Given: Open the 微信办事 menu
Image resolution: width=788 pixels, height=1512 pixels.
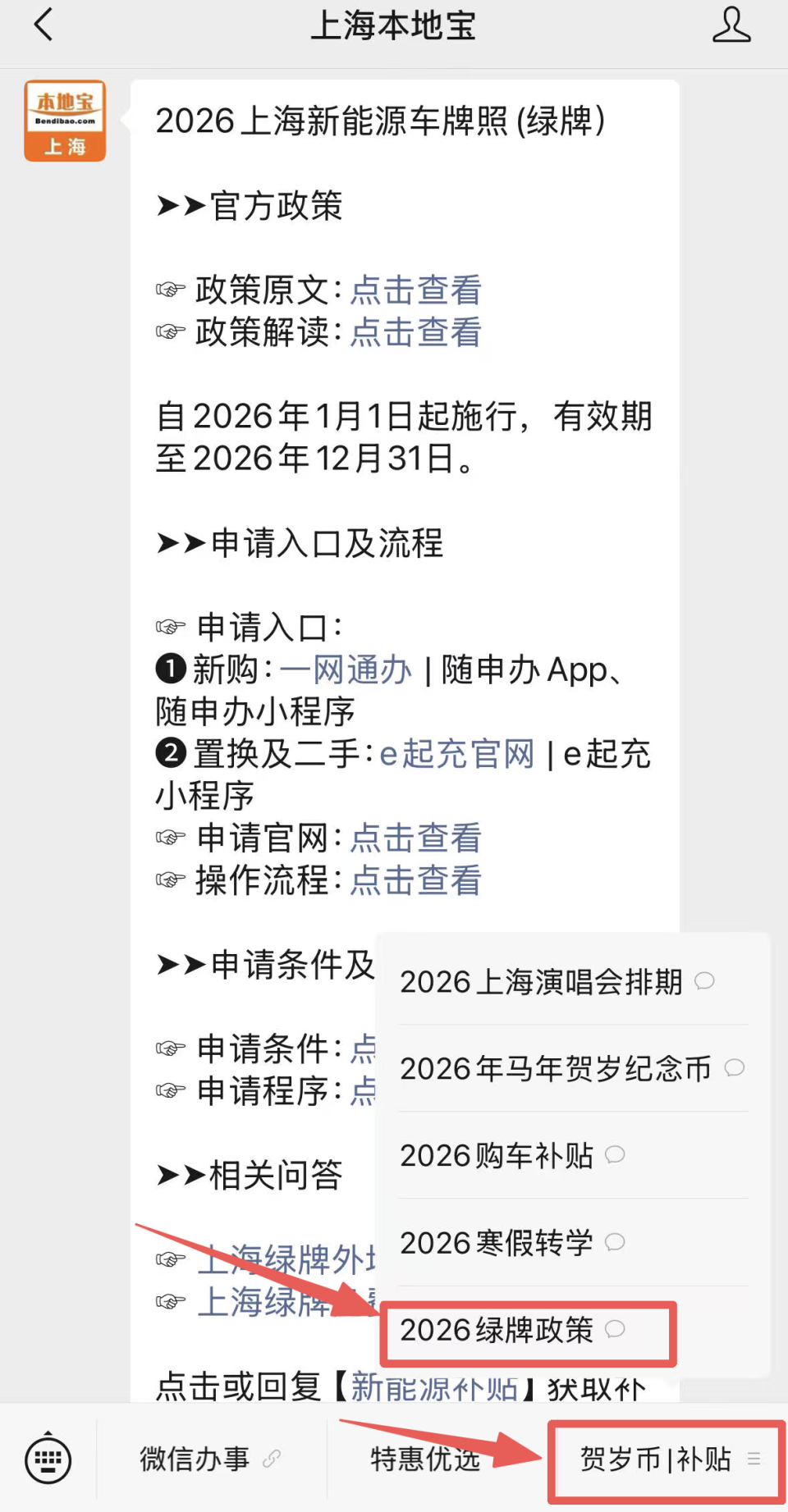Looking at the screenshot, I should [194, 1459].
